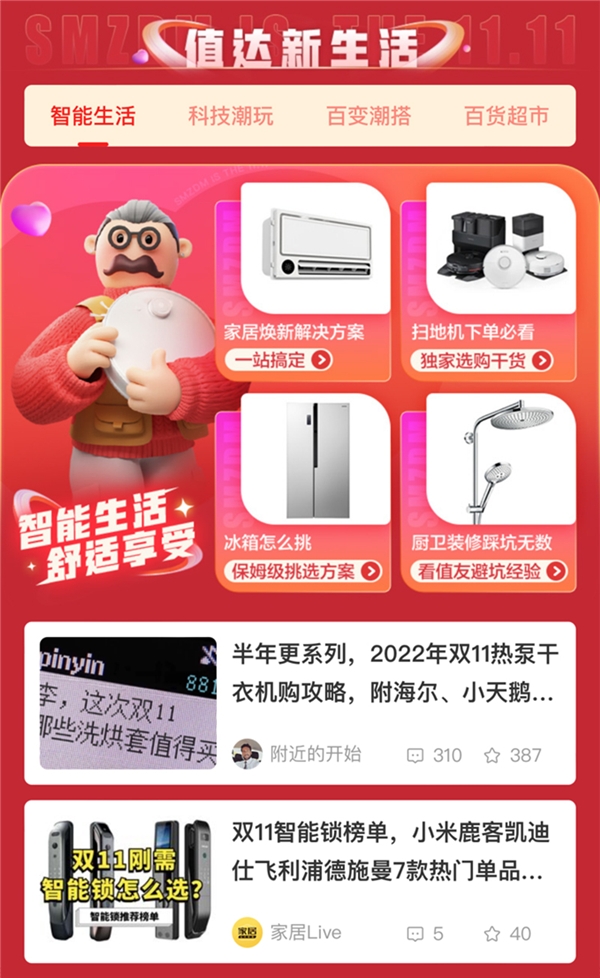Switch to the 智能生活 tab
The height and width of the screenshot is (978, 600).
point(93,116)
